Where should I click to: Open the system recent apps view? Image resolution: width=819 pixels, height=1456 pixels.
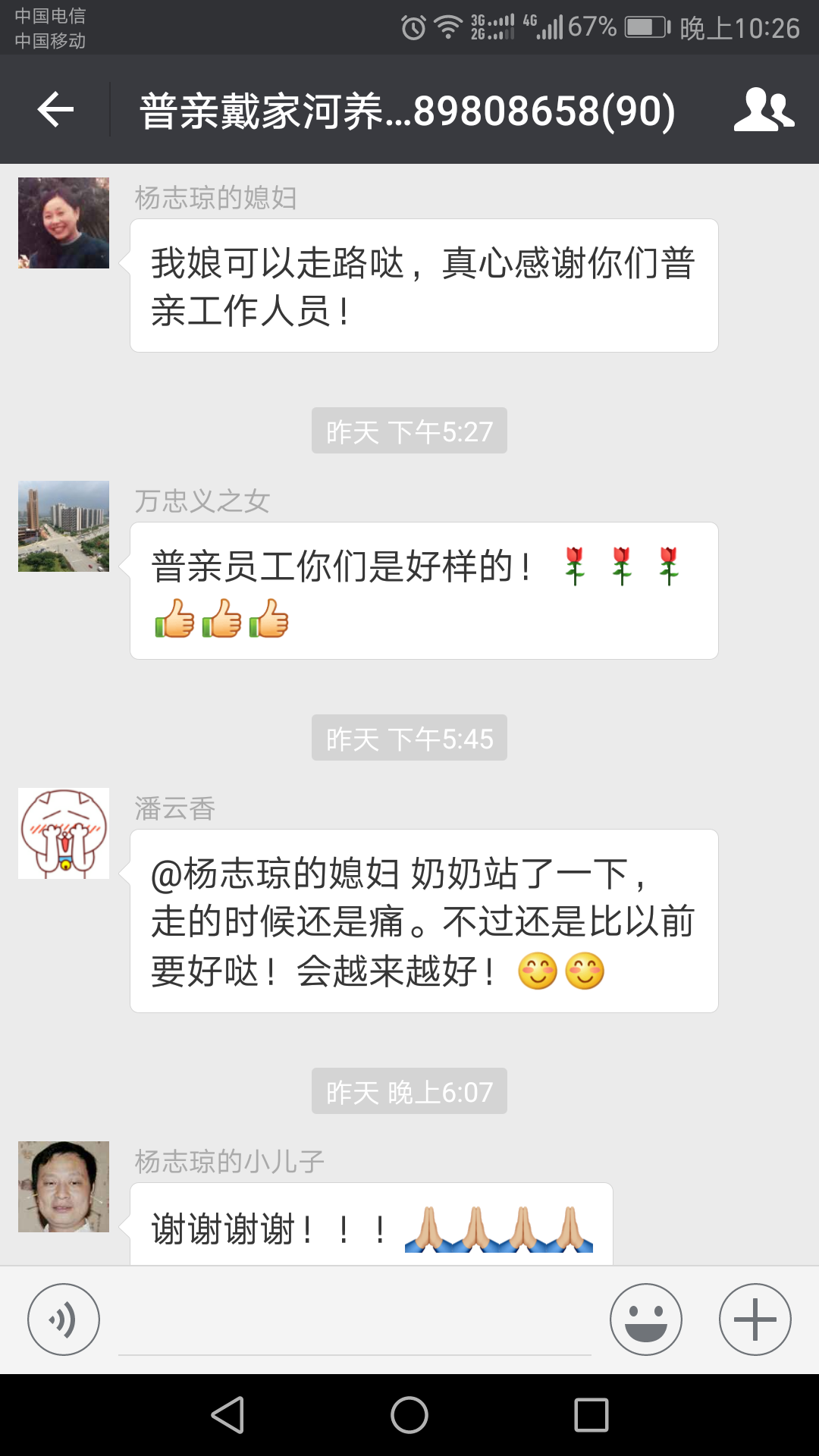pyautogui.click(x=591, y=1415)
